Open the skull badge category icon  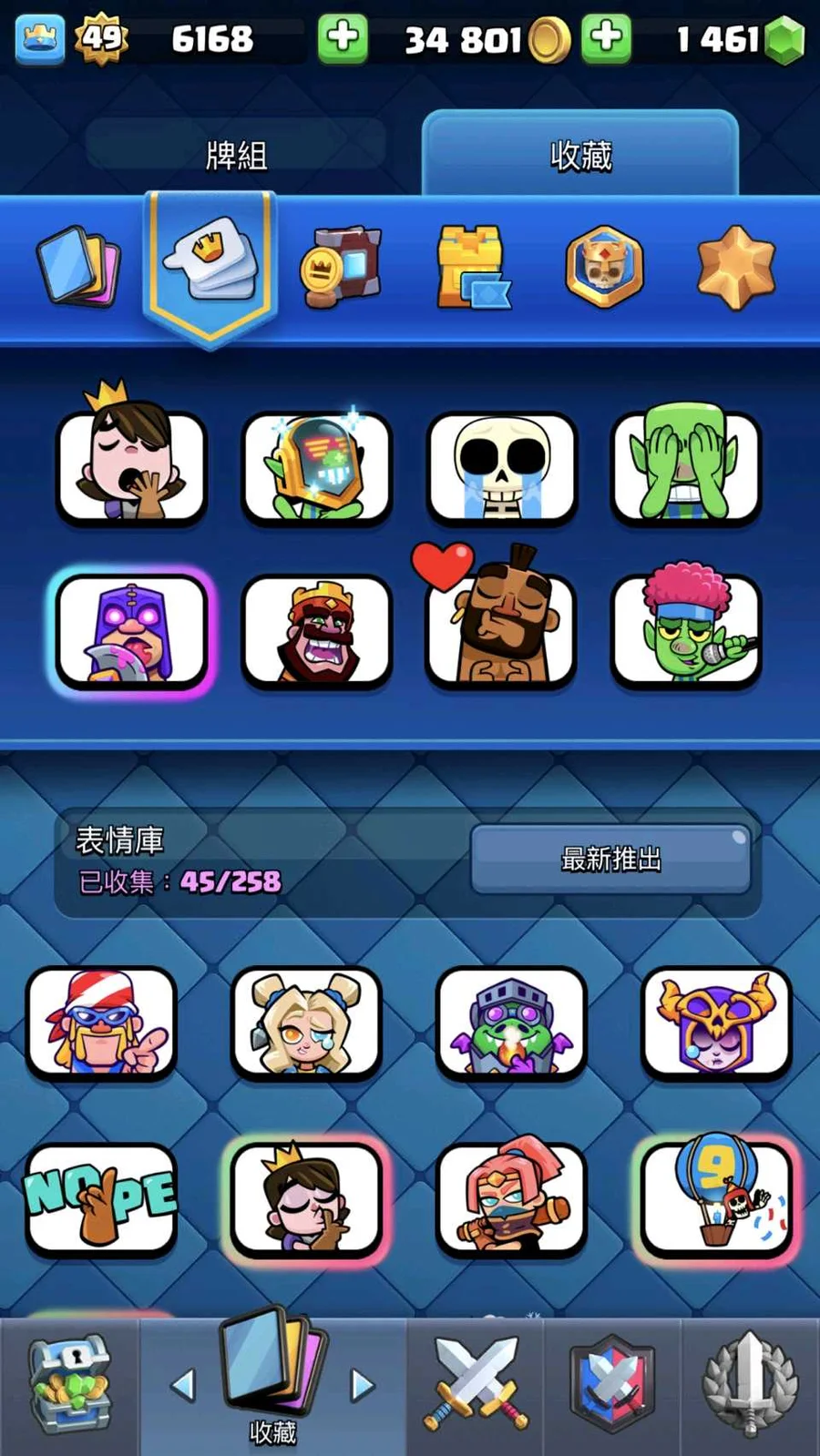coord(603,269)
